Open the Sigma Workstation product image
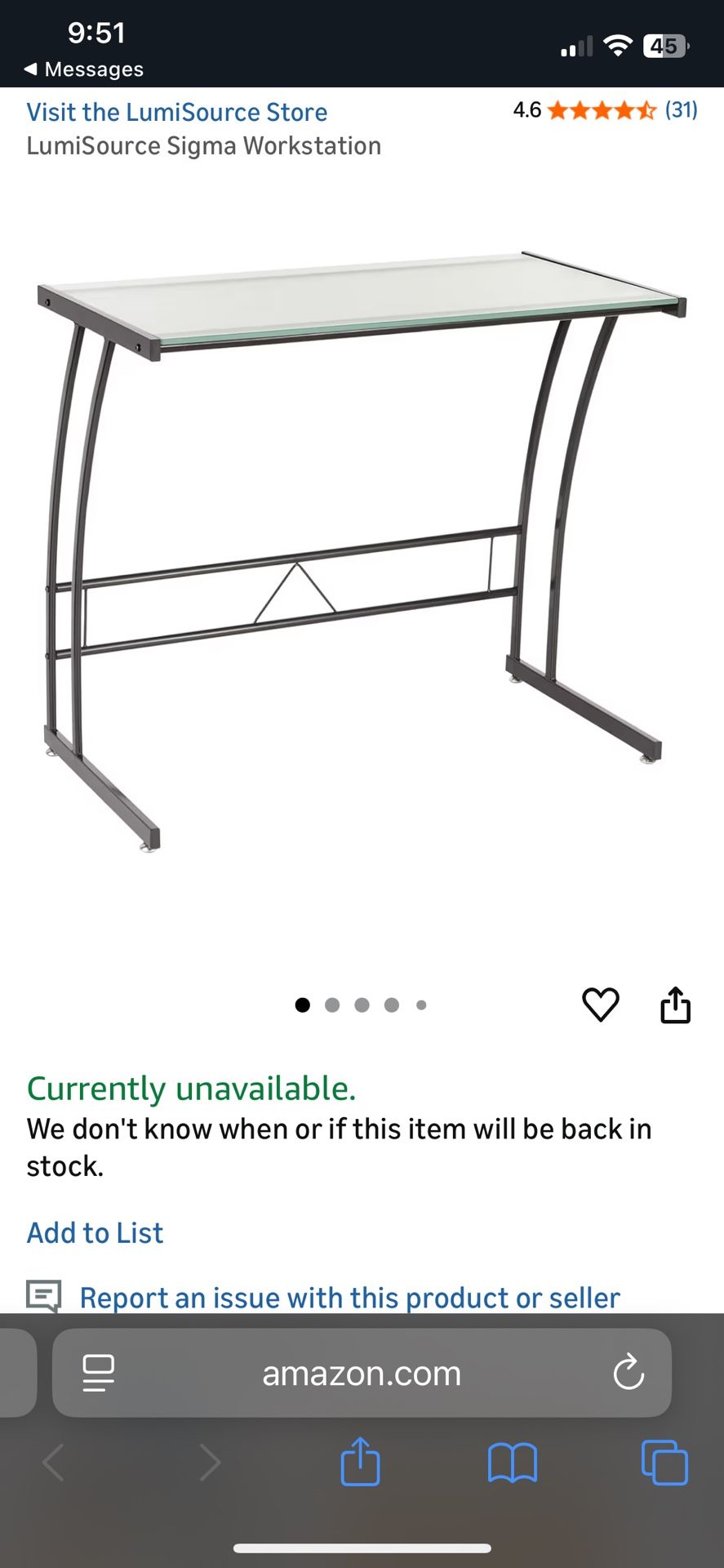The width and height of the screenshot is (724, 1568). coord(362,551)
